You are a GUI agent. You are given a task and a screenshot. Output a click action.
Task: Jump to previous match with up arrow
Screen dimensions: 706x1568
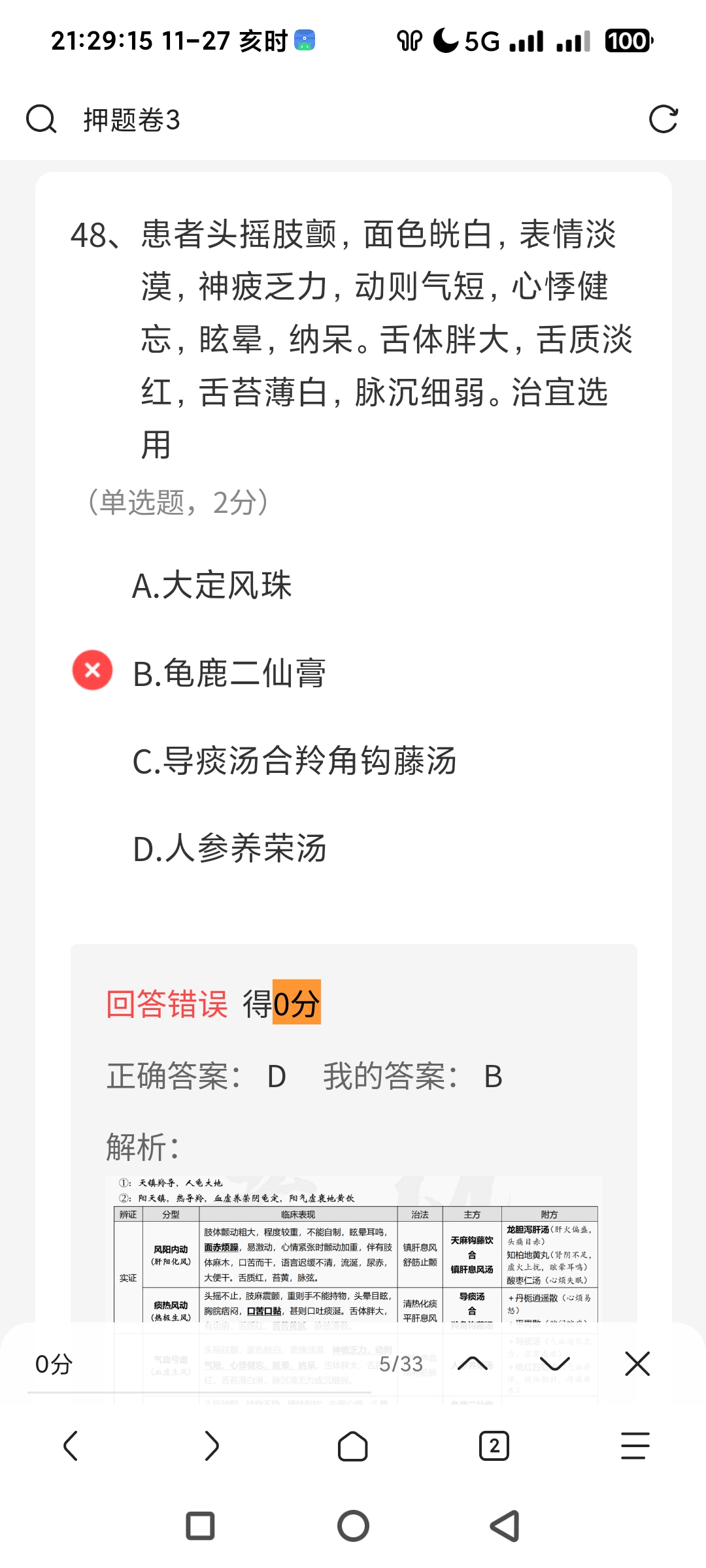click(x=472, y=1364)
